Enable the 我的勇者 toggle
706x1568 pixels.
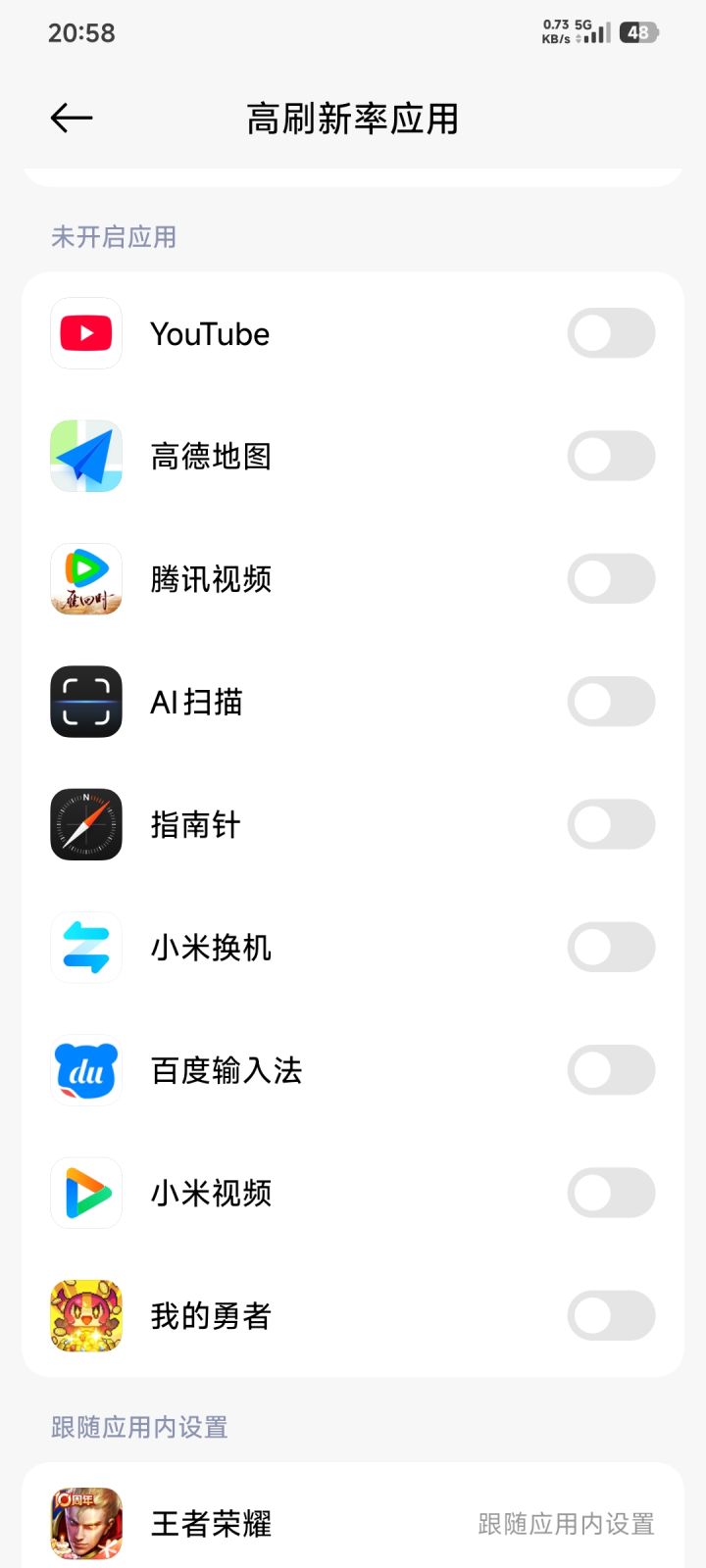coord(611,1316)
